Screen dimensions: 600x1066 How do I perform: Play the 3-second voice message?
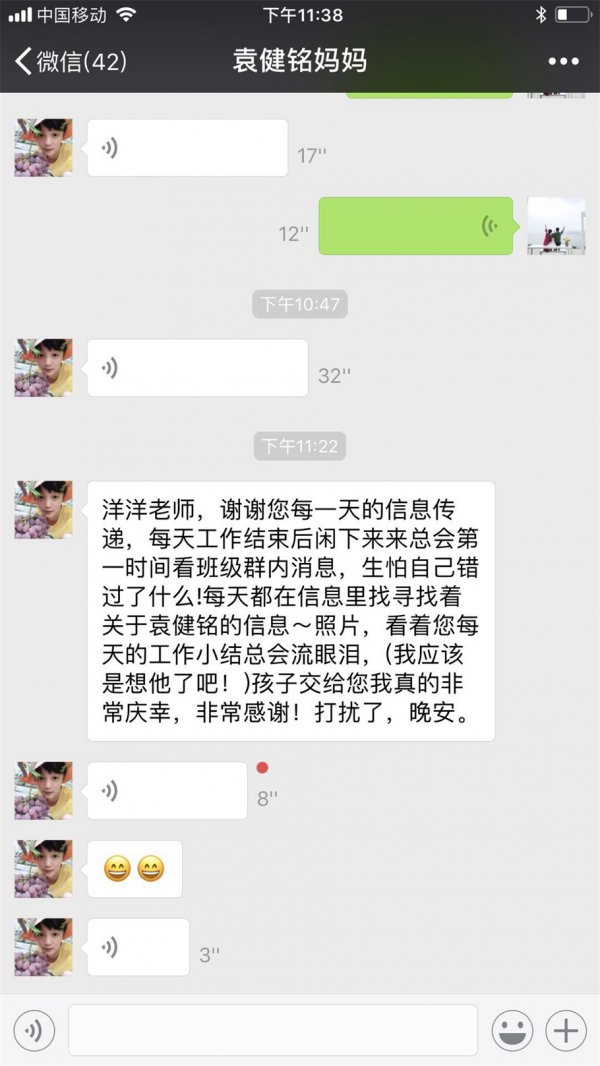point(137,947)
